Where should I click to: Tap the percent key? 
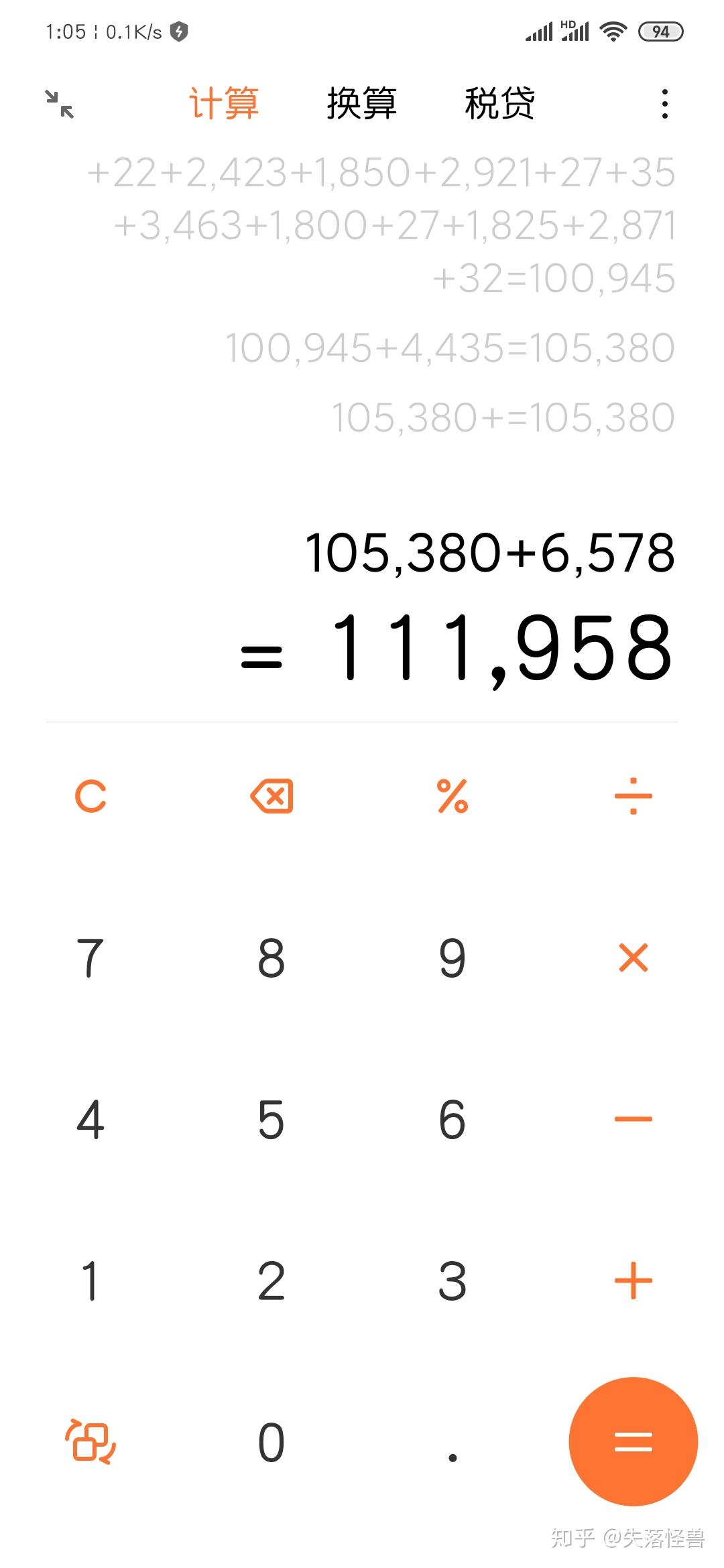[452, 796]
